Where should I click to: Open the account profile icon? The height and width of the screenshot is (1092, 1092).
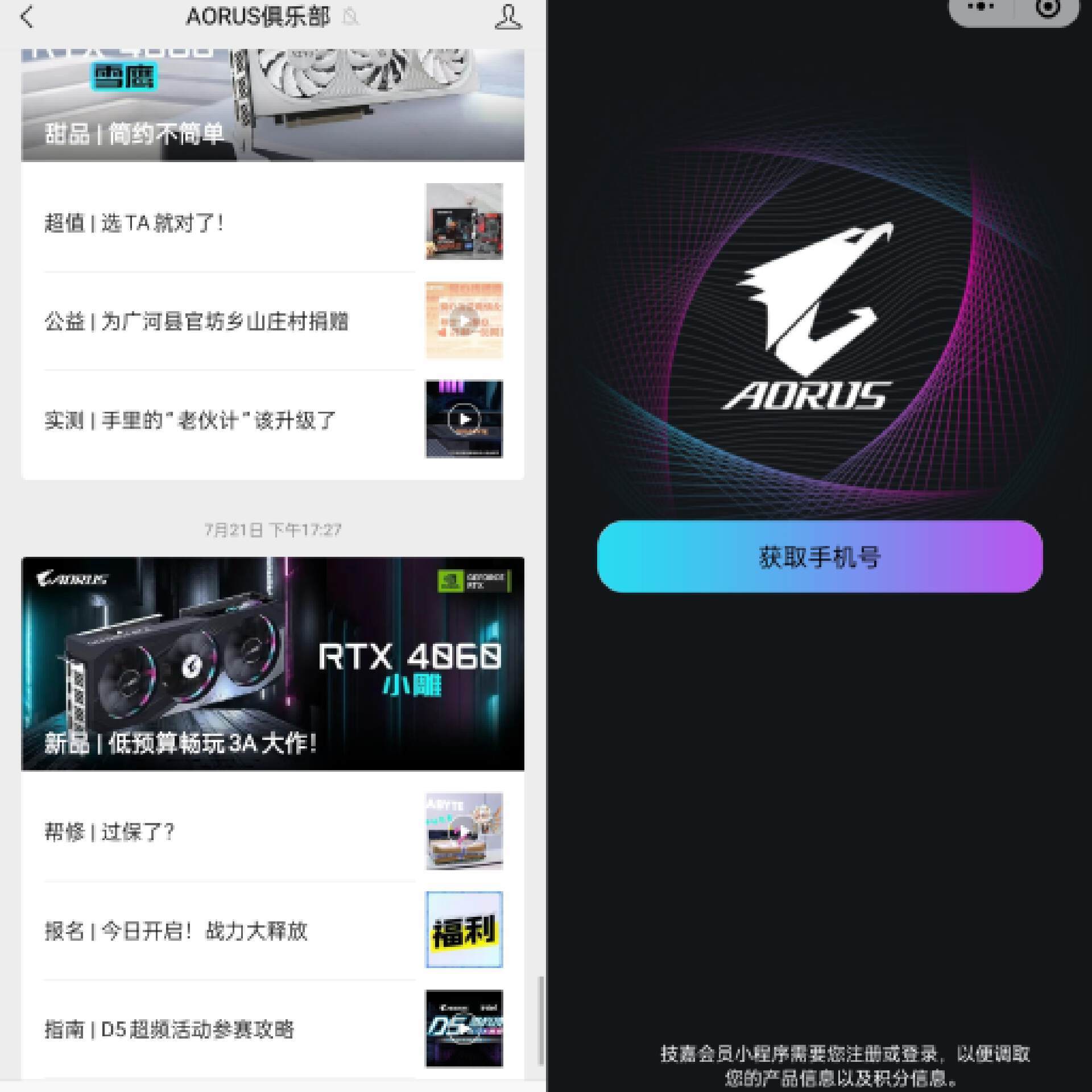click(507, 17)
